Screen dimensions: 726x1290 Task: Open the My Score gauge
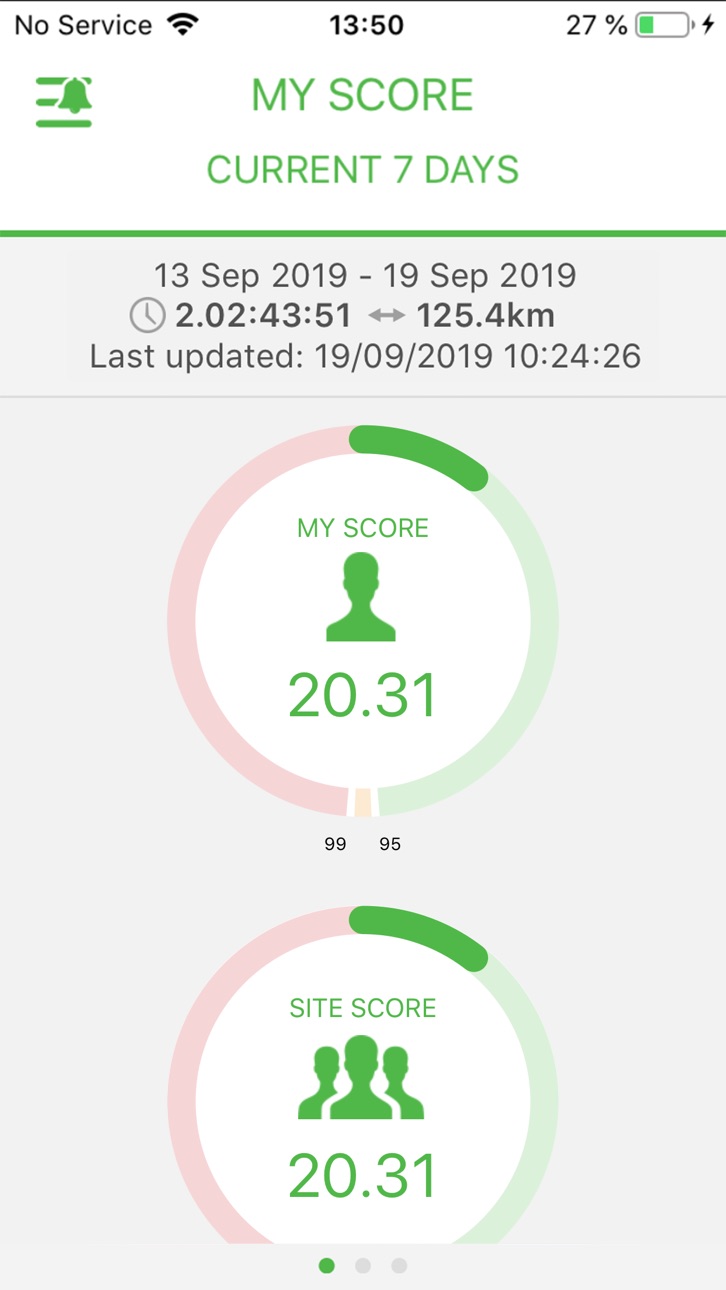(363, 621)
